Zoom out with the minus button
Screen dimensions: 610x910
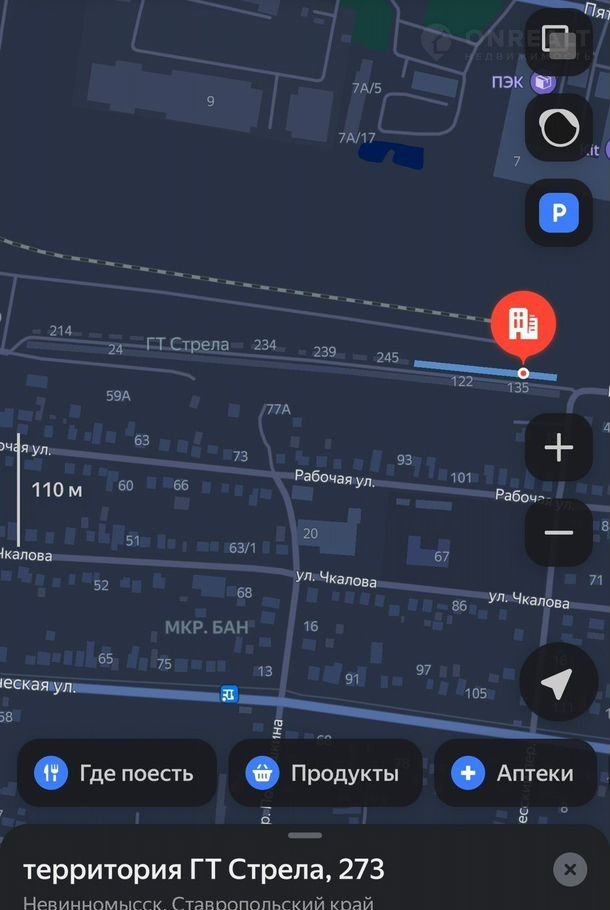559,532
